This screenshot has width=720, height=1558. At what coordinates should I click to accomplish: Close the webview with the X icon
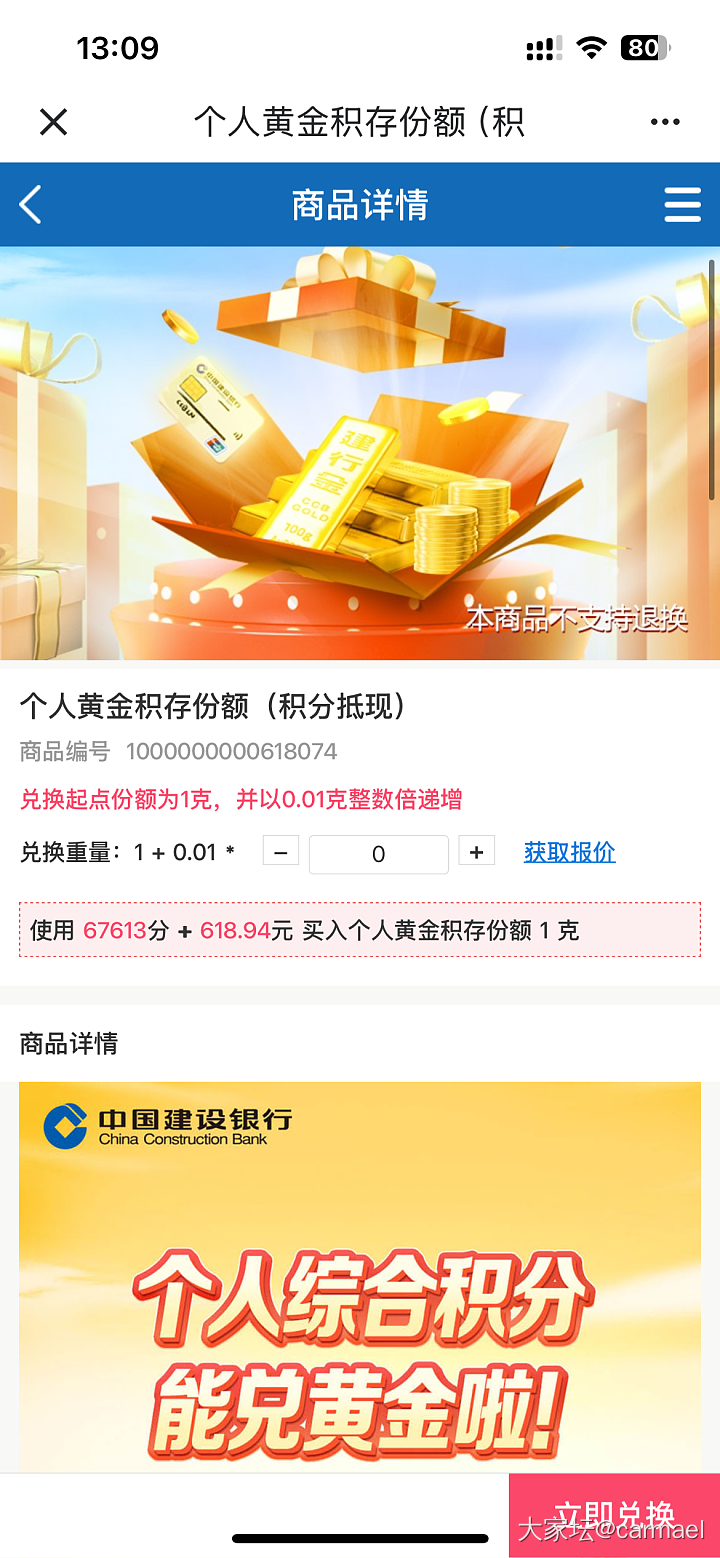point(53,122)
